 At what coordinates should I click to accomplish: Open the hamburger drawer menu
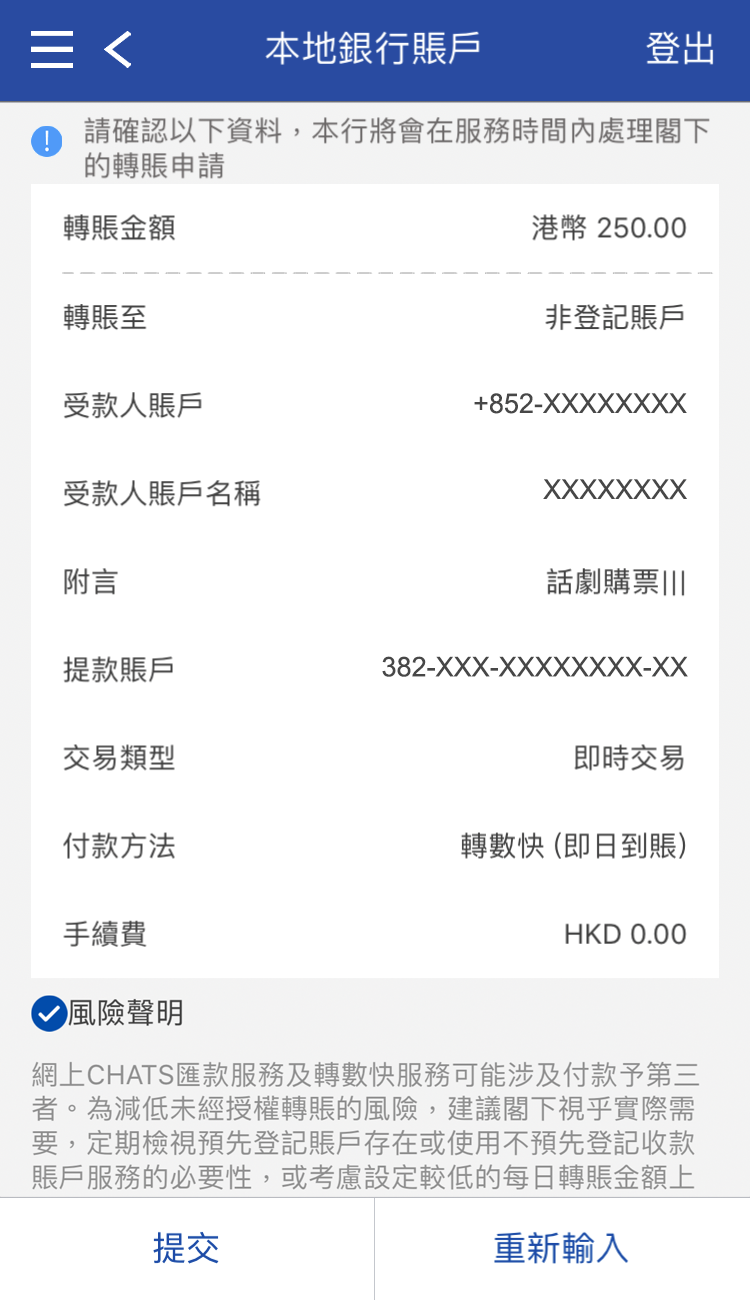coord(52,49)
